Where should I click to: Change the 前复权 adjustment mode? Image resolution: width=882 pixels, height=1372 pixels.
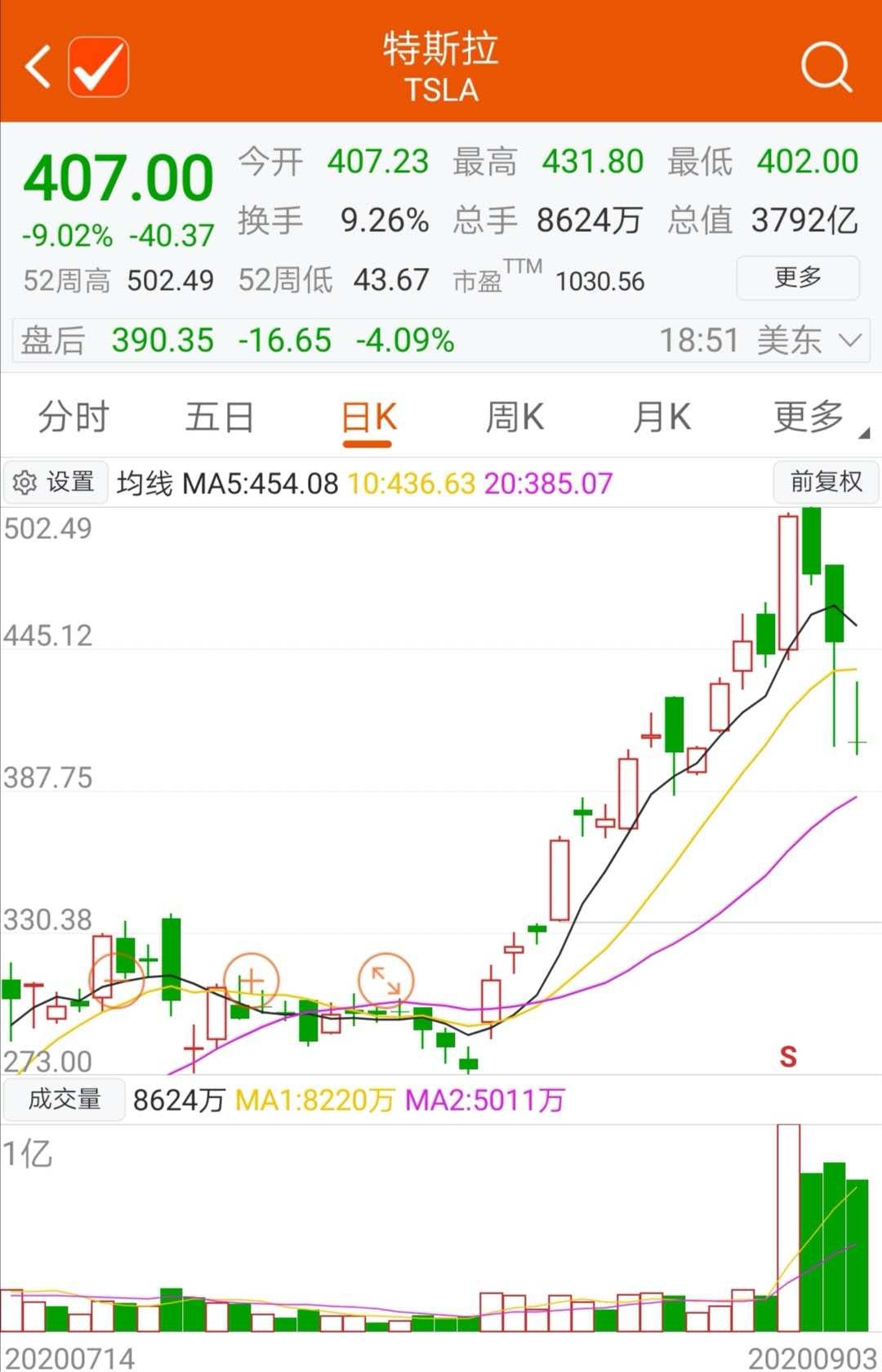click(826, 482)
